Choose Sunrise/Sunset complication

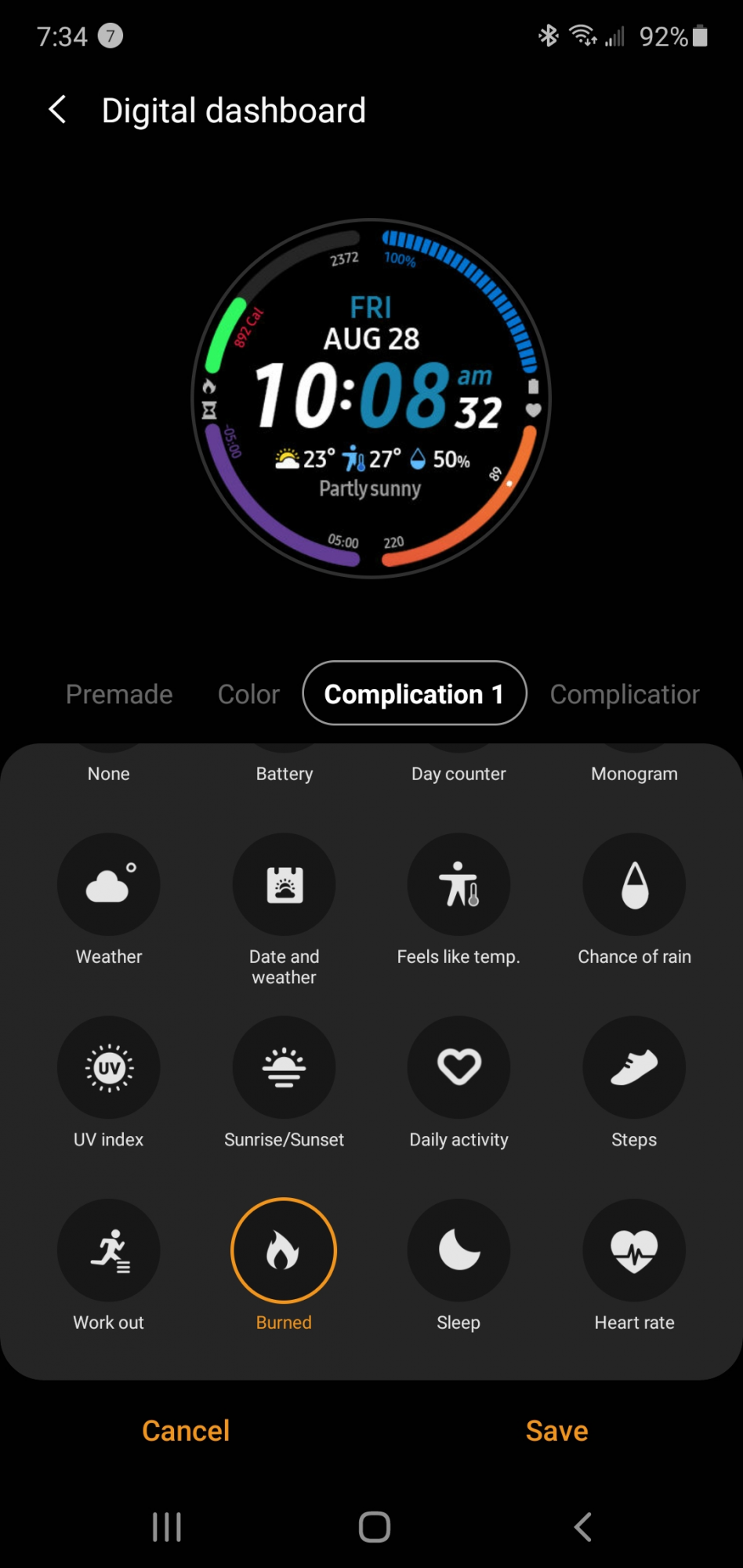coord(284,1067)
